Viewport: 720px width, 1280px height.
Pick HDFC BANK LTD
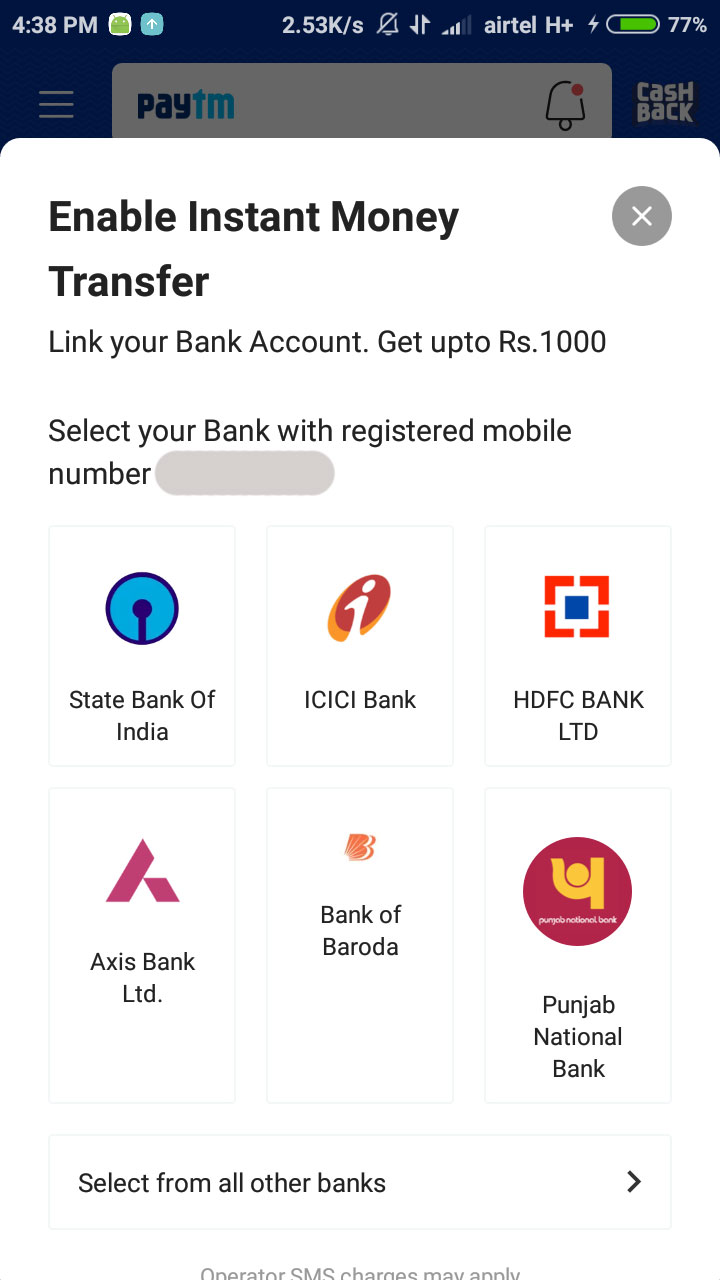[x=578, y=646]
